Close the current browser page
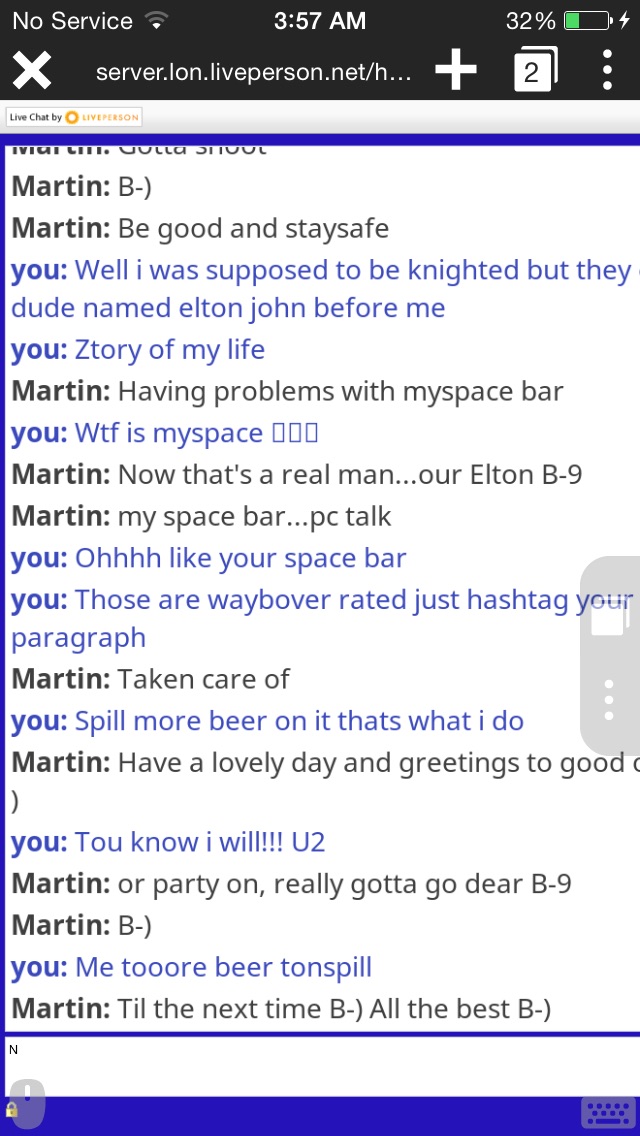Screen dimensions: 640x1136 31,71
